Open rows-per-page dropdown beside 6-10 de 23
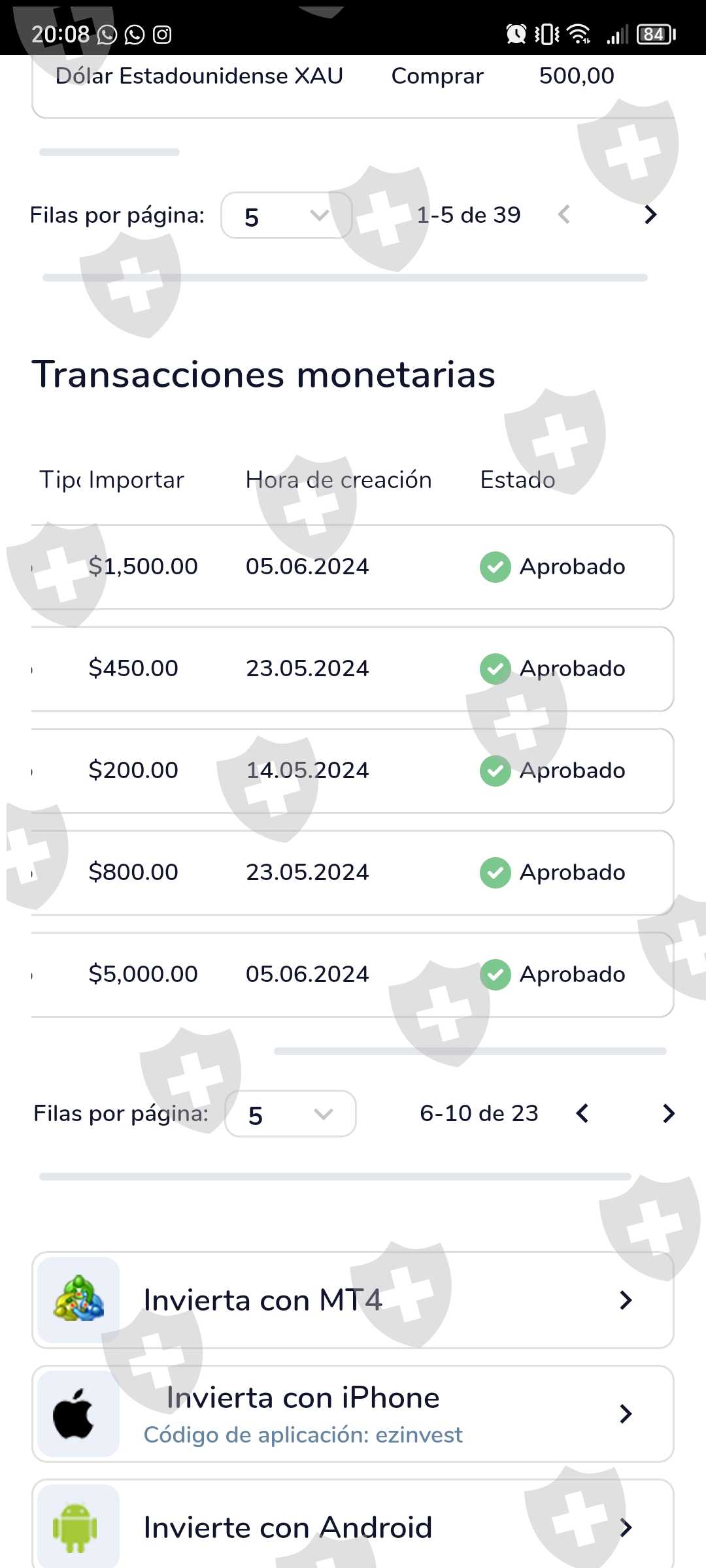706x1568 pixels. (290, 1114)
